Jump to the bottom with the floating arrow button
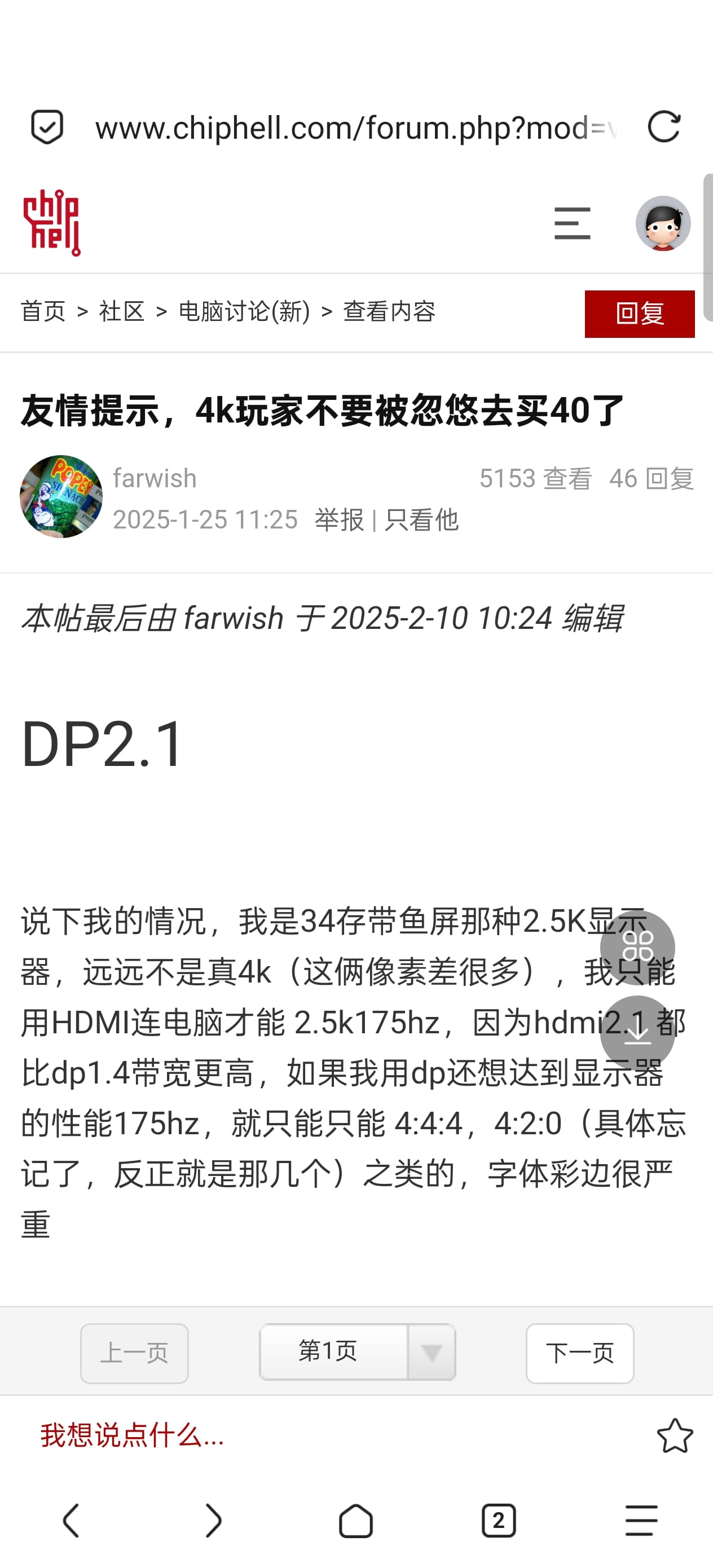 [x=637, y=1032]
